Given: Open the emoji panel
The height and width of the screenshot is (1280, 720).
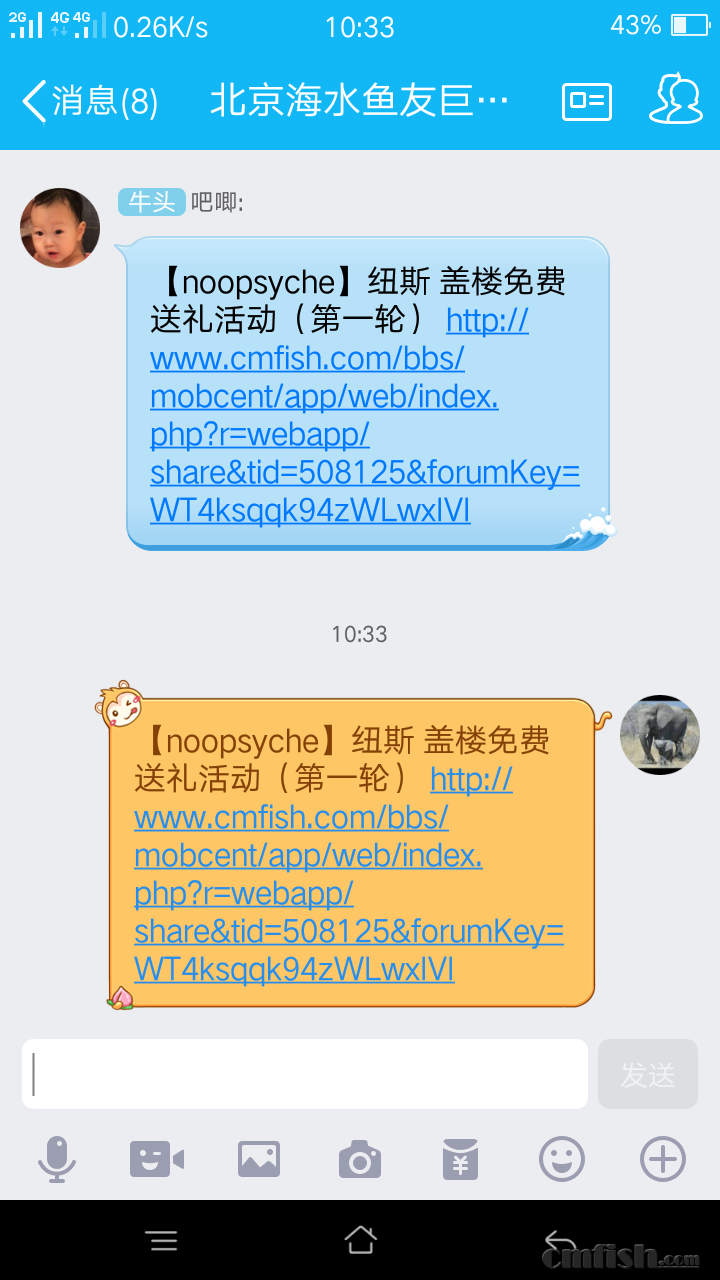Looking at the screenshot, I should pyautogui.click(x=562, y=1160).
